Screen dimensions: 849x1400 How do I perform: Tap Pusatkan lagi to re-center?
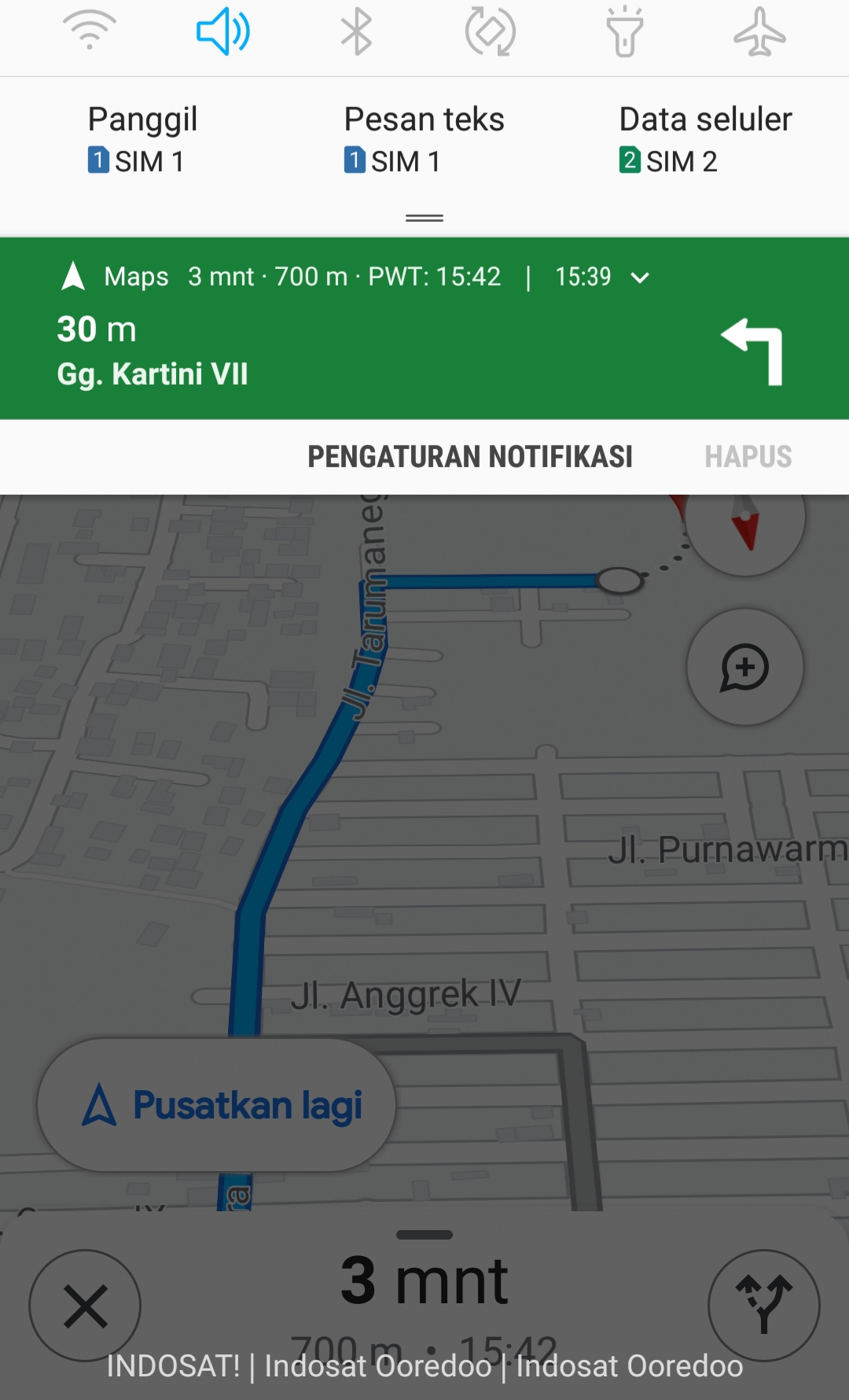coord(216,1105)
